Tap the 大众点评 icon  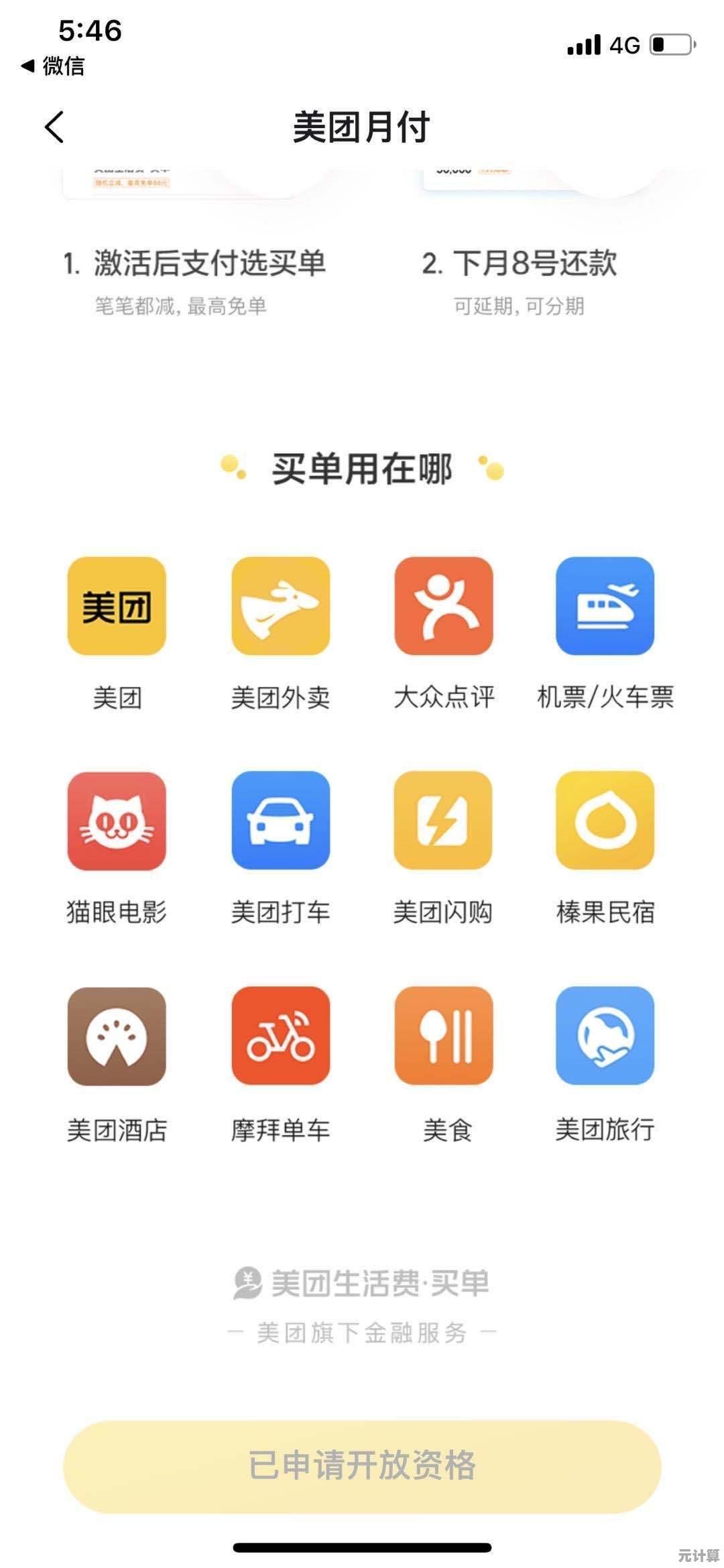[444, 605]
